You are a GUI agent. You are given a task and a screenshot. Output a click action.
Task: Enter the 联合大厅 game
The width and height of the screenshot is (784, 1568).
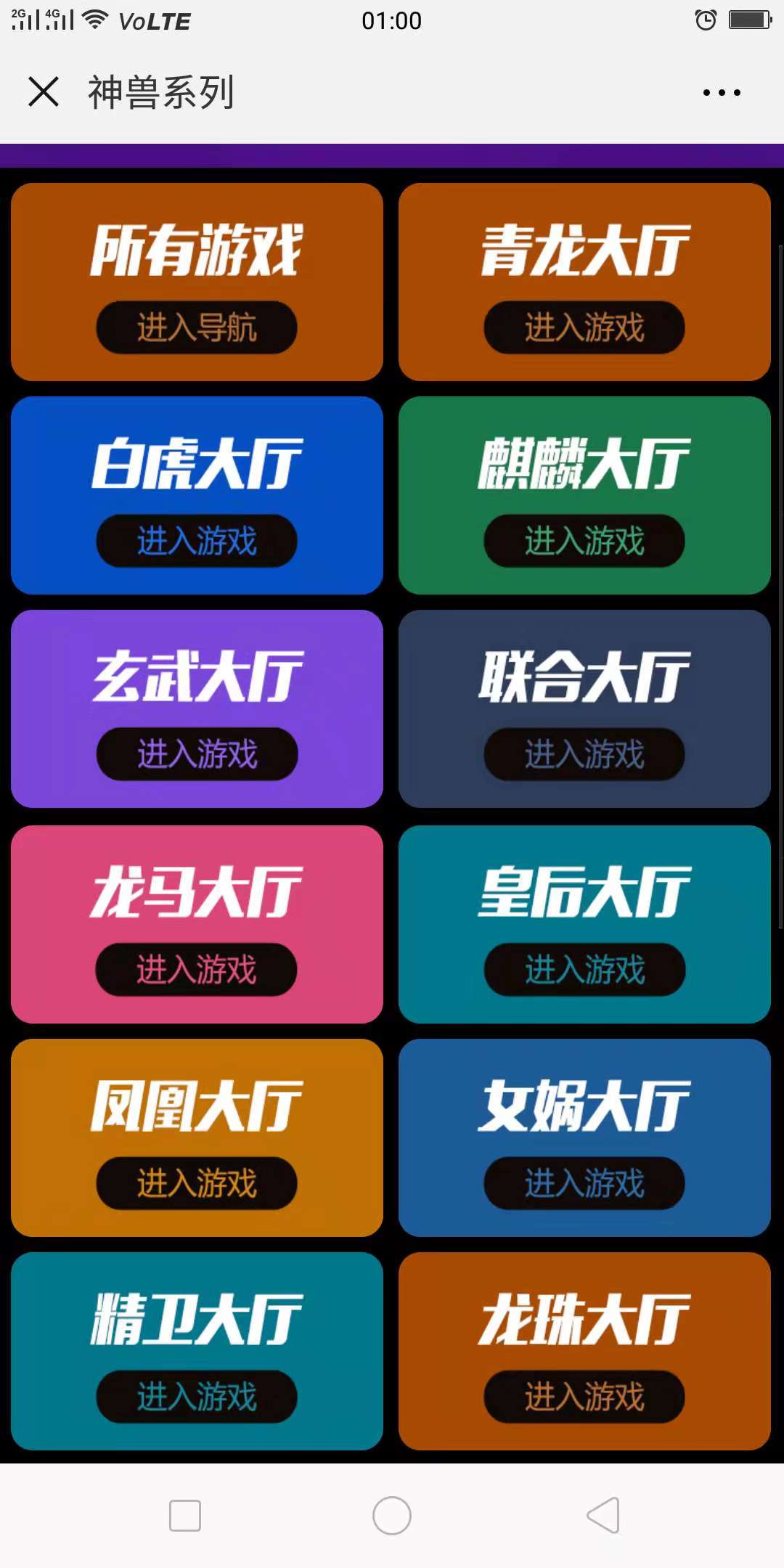584,754
